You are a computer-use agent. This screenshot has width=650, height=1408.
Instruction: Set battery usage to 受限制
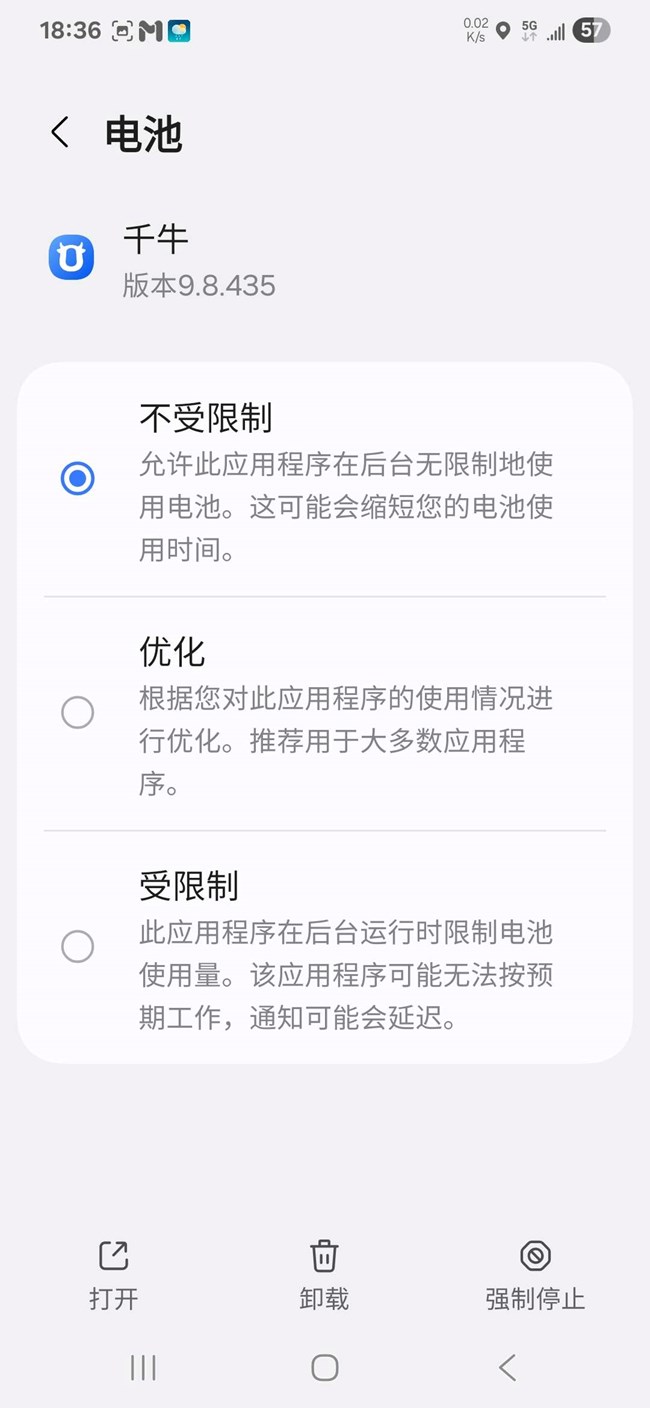coord(78,946)
